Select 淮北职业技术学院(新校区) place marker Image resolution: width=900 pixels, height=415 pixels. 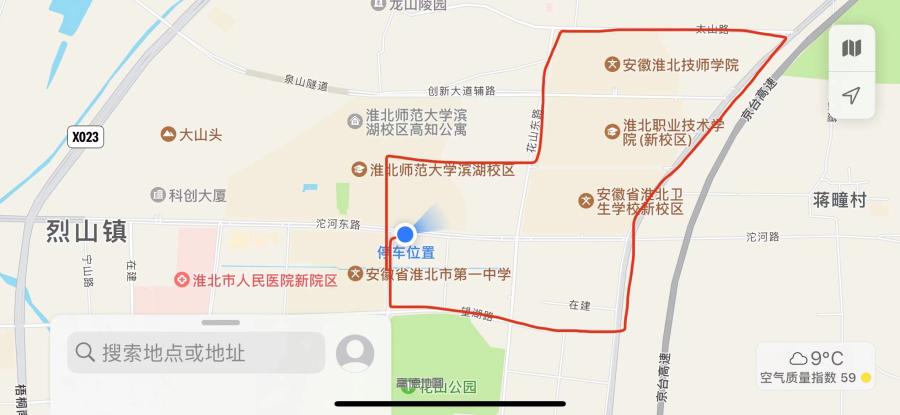[612, 131]
